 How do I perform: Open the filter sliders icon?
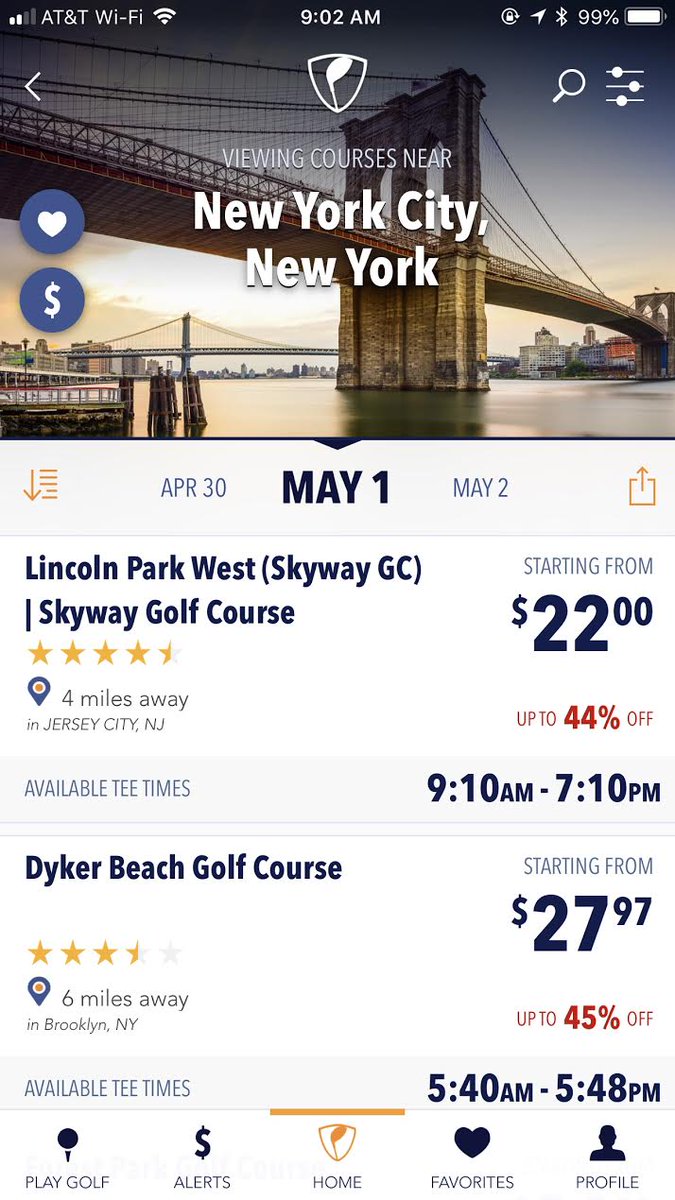point(625,86)
